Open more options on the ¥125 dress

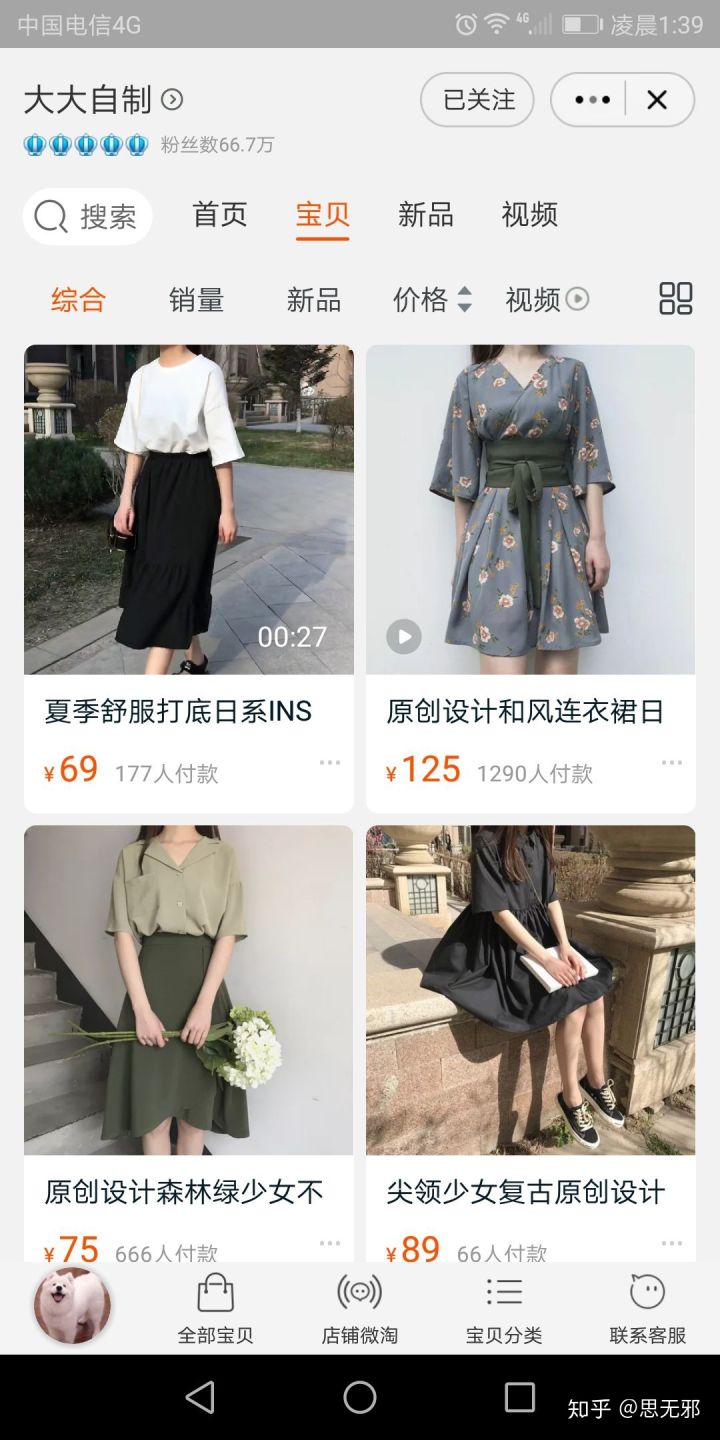pos(672,763)
